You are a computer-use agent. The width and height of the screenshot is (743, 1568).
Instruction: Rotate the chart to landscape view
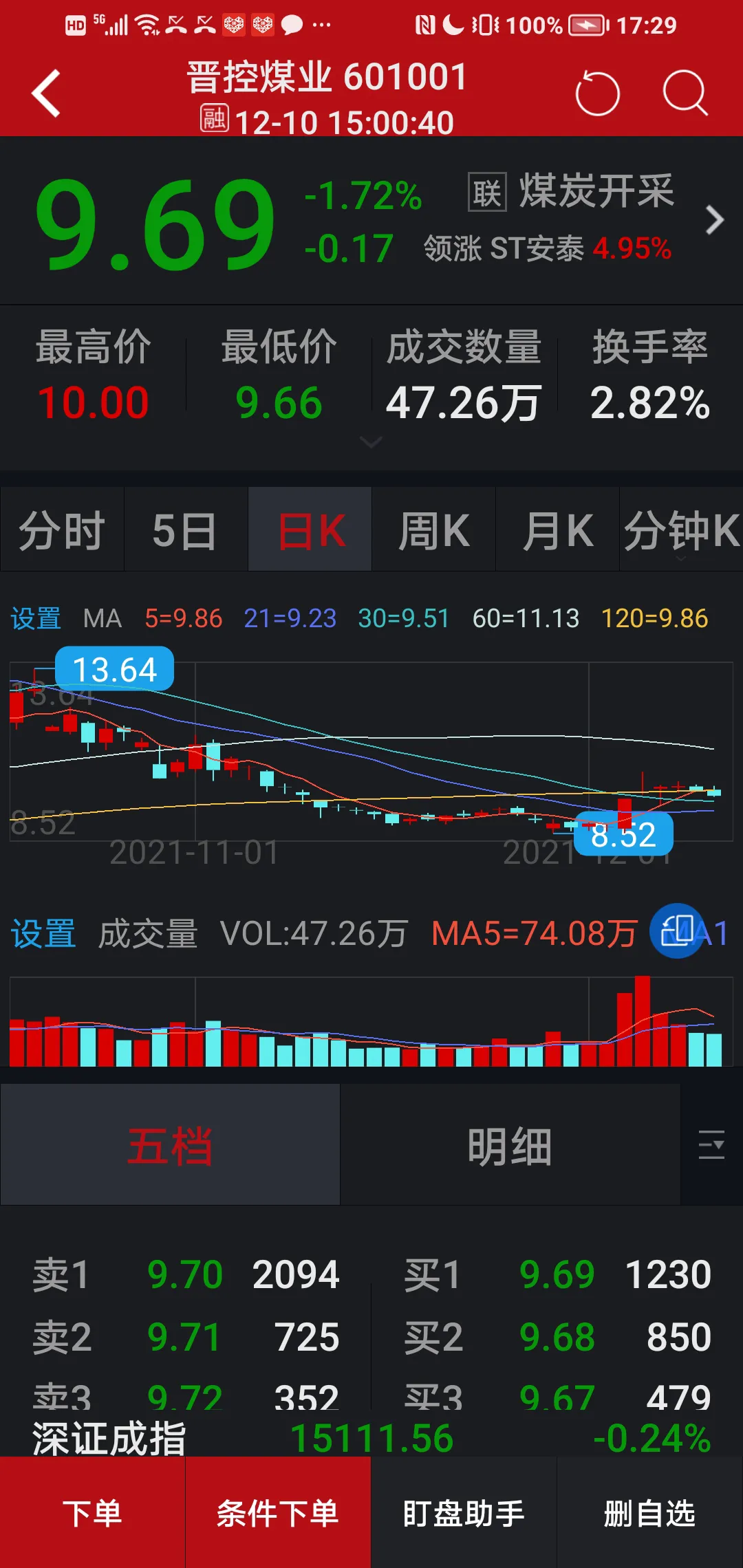tap(677, 931)
